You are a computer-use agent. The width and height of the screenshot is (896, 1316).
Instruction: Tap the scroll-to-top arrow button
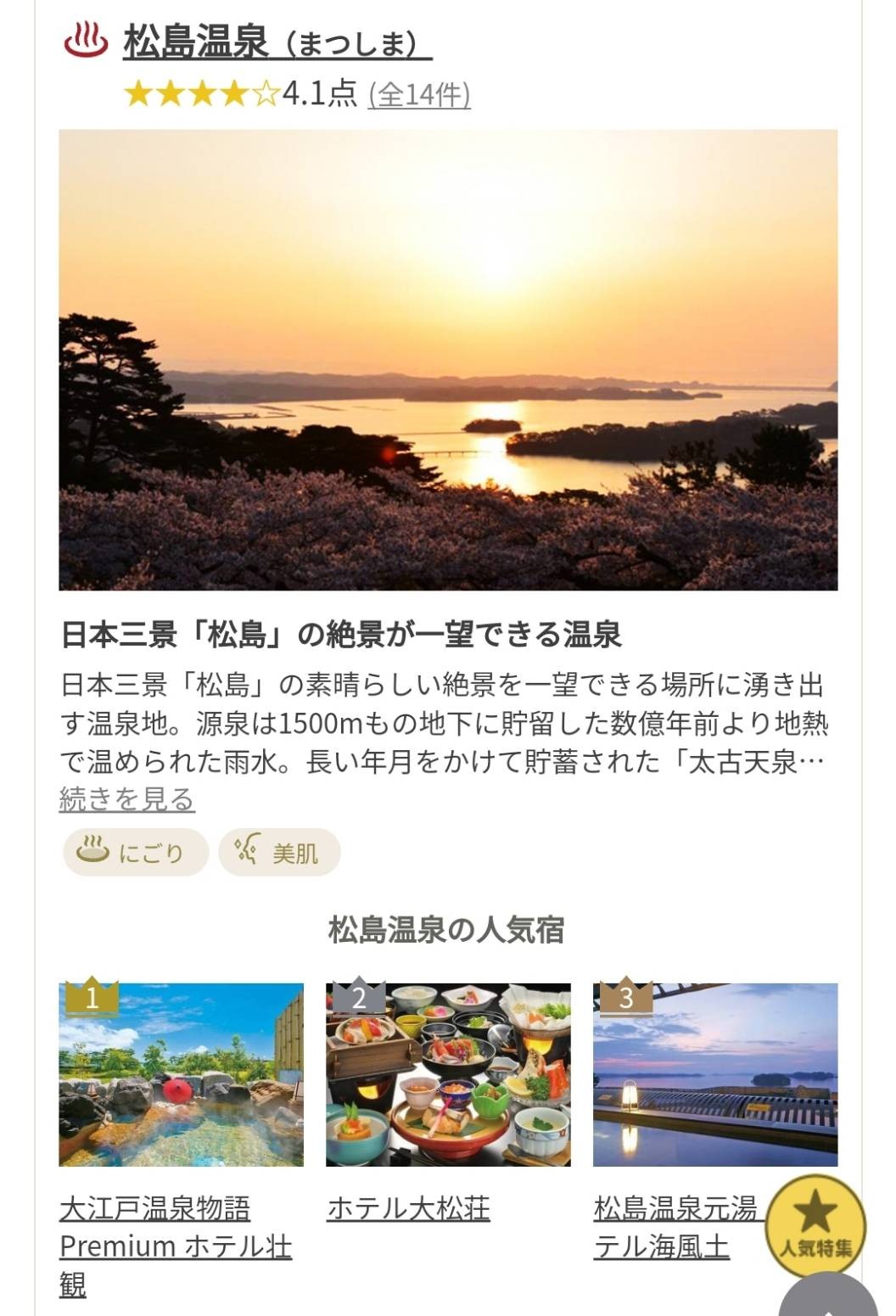[827, 1298]
